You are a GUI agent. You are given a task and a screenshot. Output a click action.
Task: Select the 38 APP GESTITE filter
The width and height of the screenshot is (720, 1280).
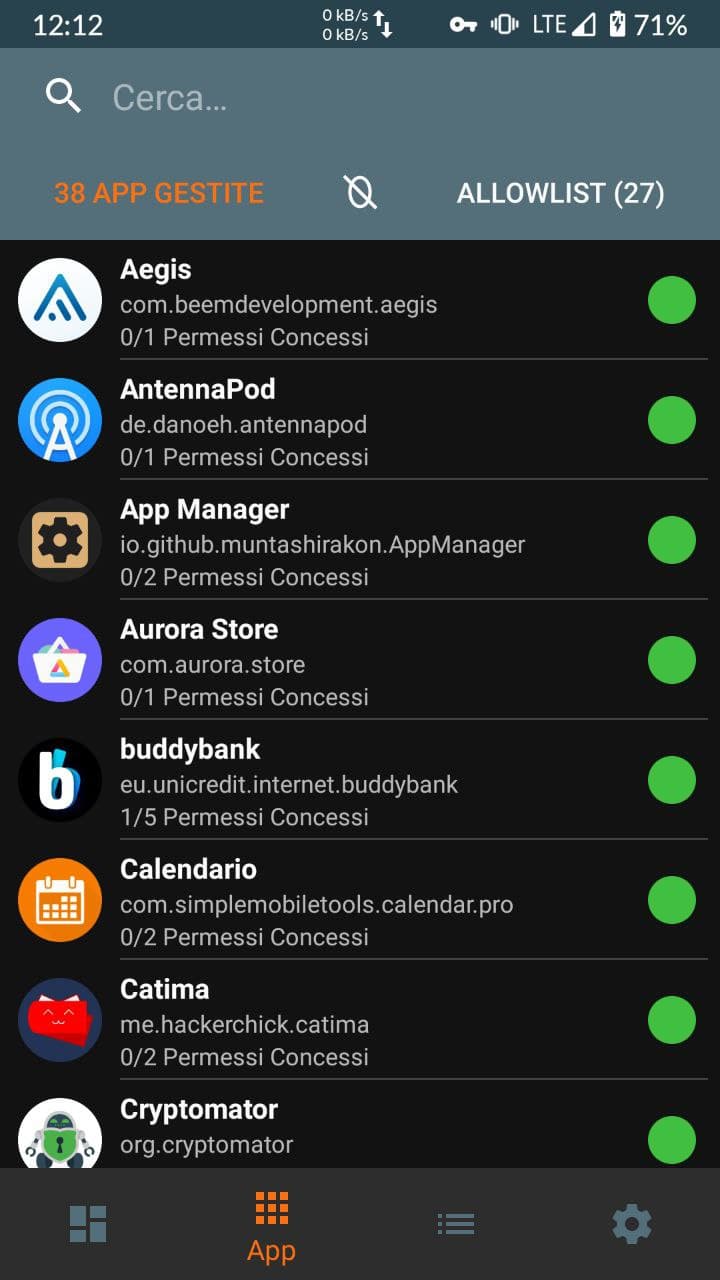[x=159, y=193]
